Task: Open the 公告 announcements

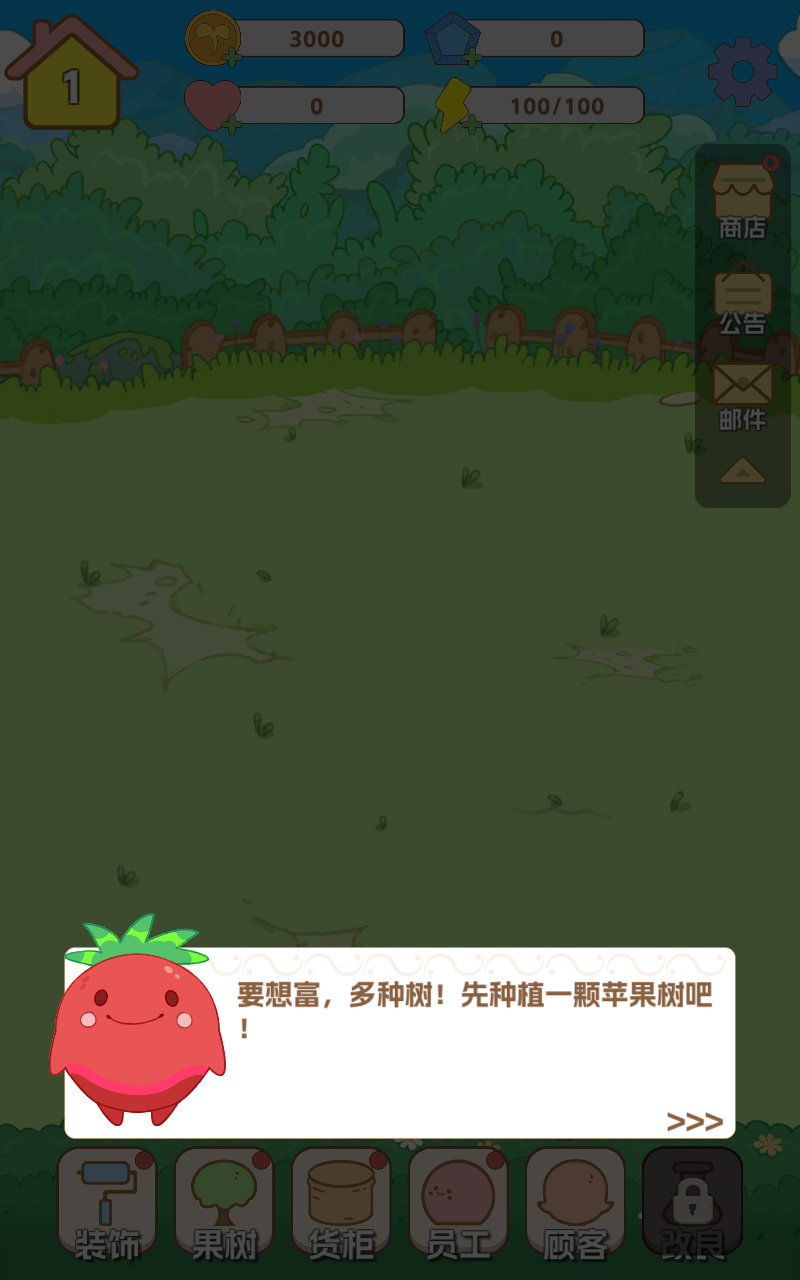Action: click(x=742, y=300)
